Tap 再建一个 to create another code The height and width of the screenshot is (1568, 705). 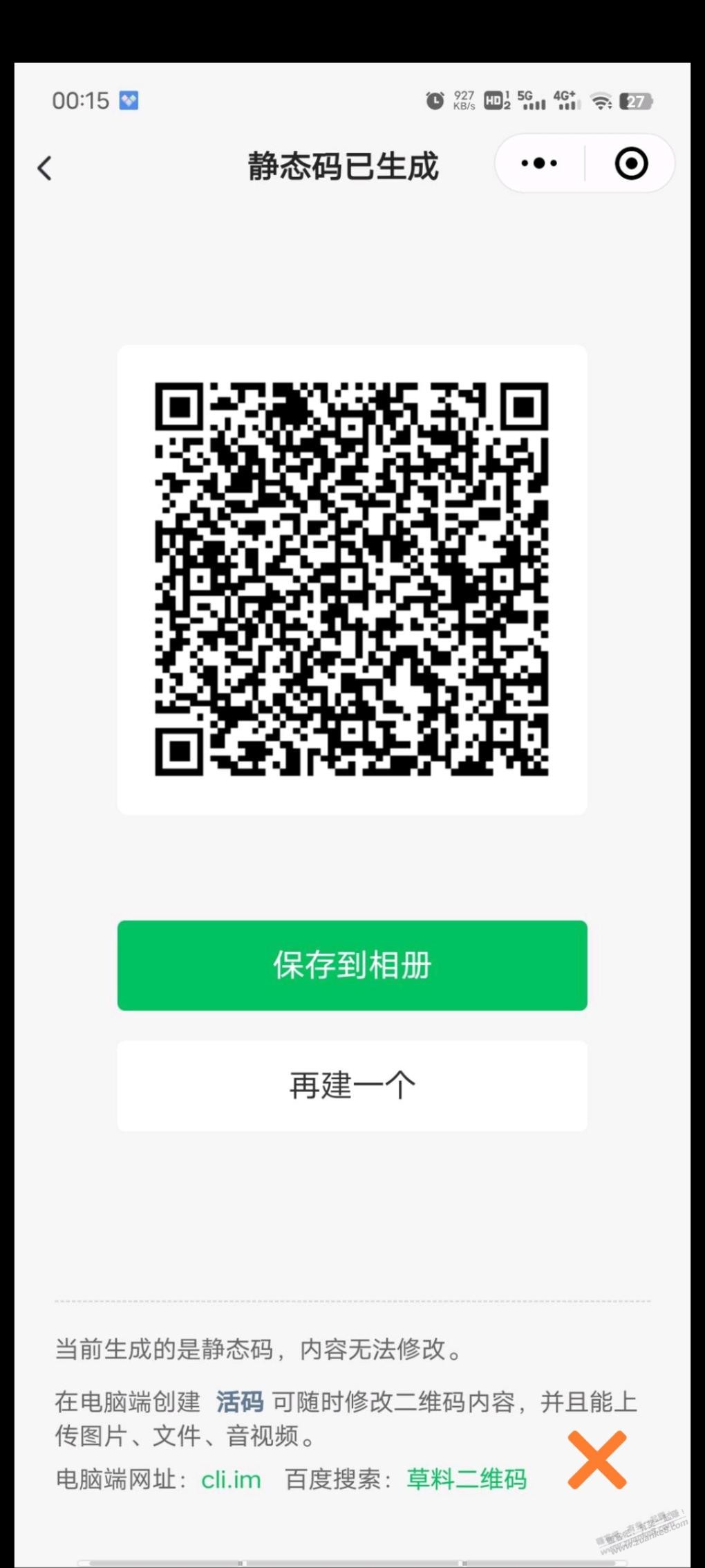[x=352, y=1085]
